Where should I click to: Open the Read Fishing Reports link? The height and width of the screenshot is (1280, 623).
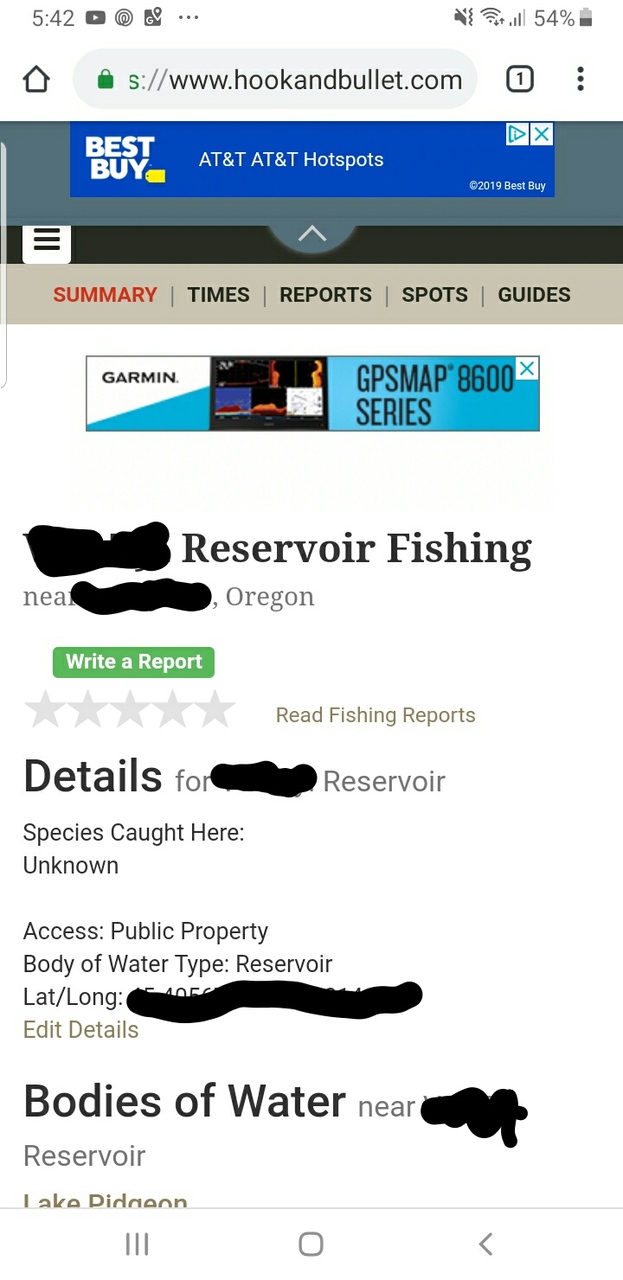[375, 715]
